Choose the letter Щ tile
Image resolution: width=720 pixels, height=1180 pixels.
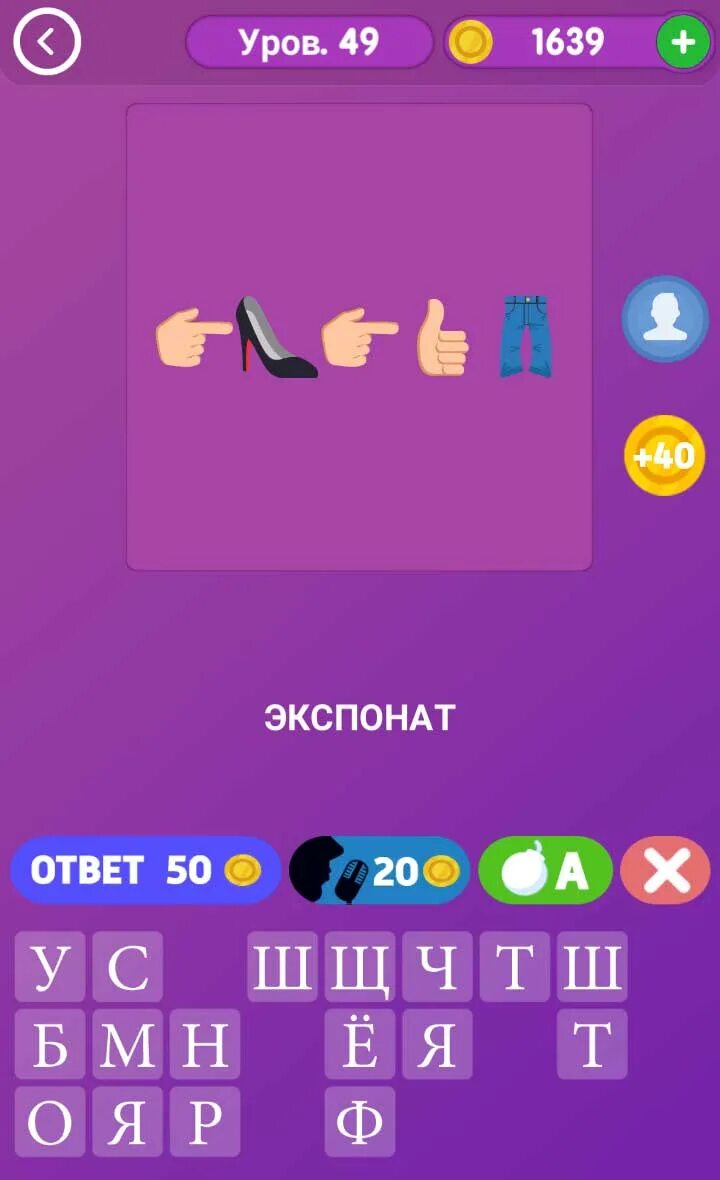[360, 966]
